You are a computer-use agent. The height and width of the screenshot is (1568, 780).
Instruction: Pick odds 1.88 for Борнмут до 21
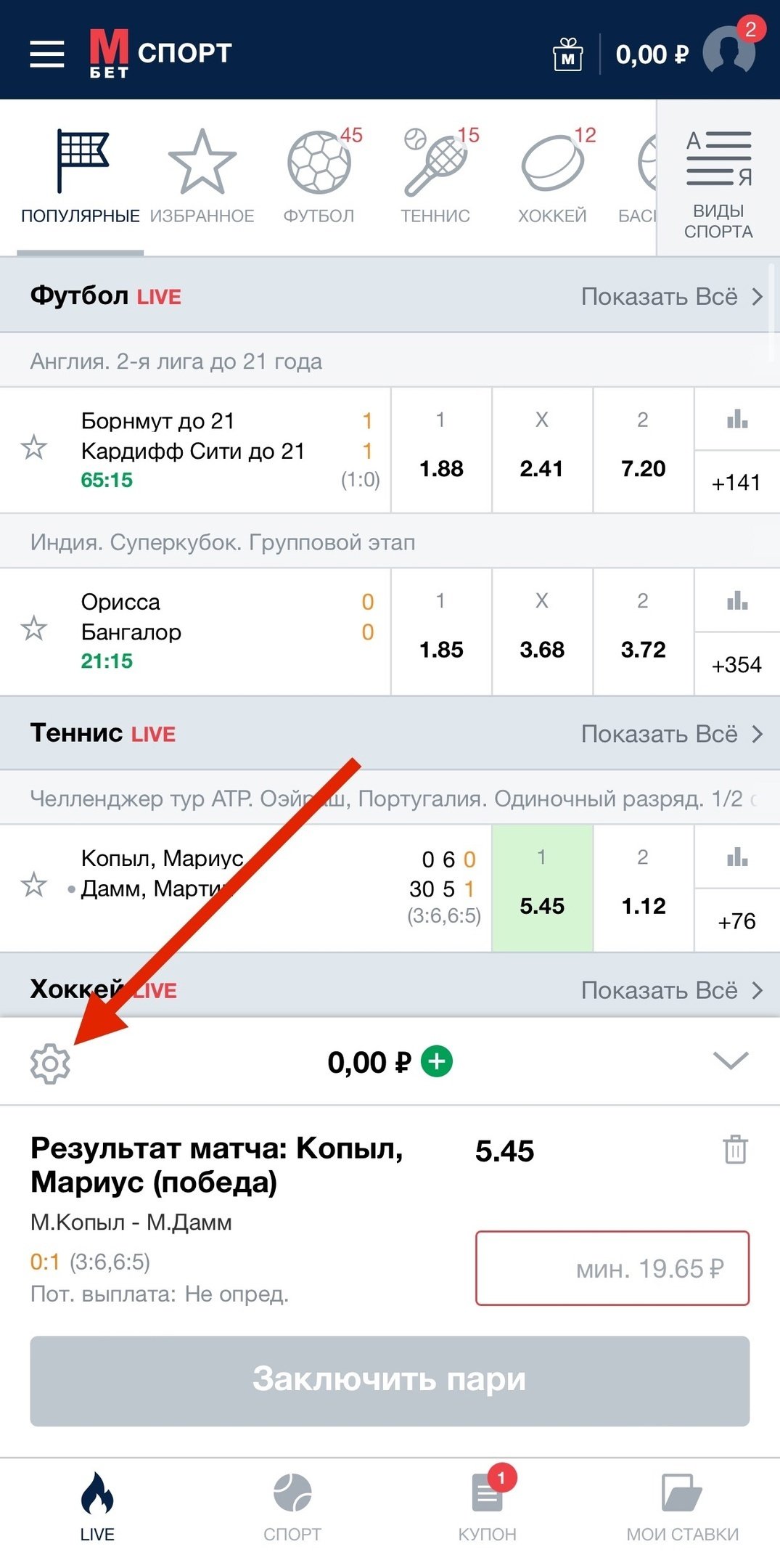pyautogui.click(x=441, y=450)
